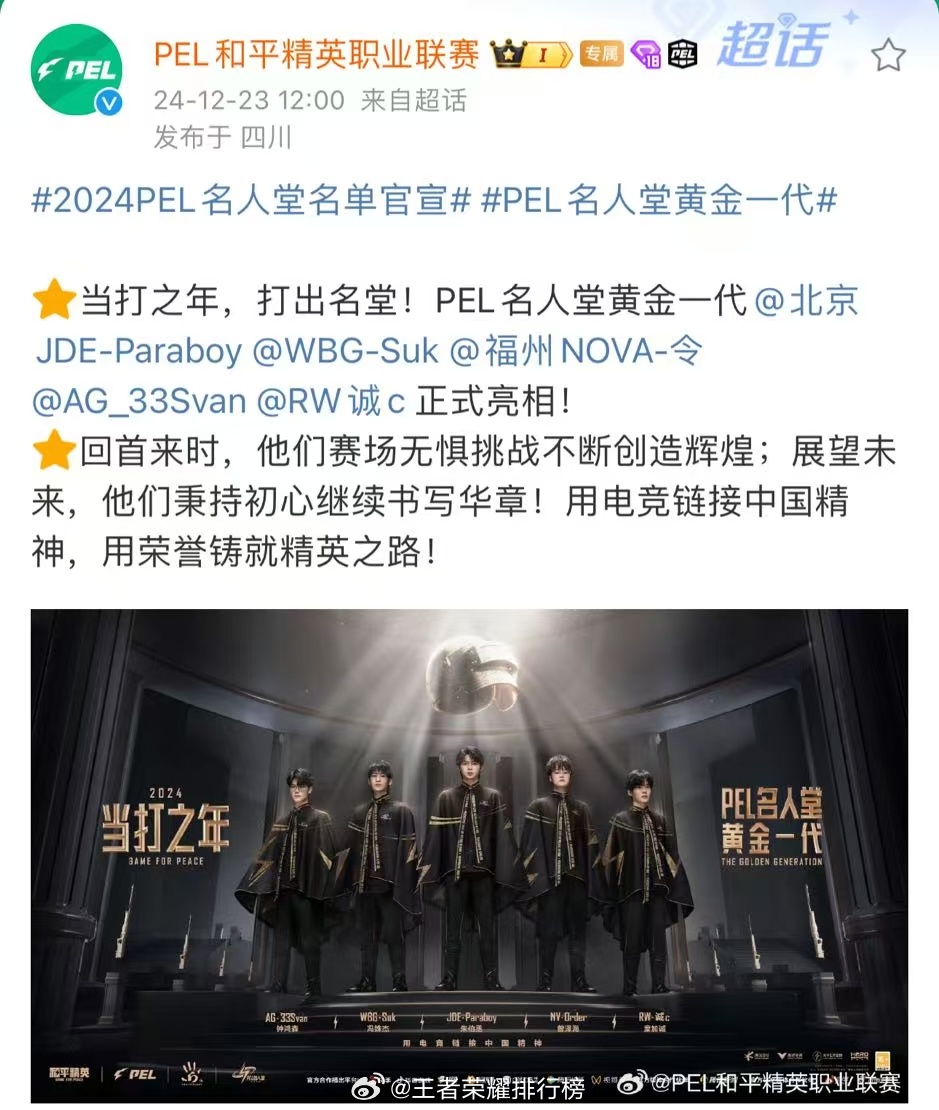Open hashtag #2024PEL名人堂名单官宣#
The width and height of the screenshot is (939, 1110).
pos(251,200)
